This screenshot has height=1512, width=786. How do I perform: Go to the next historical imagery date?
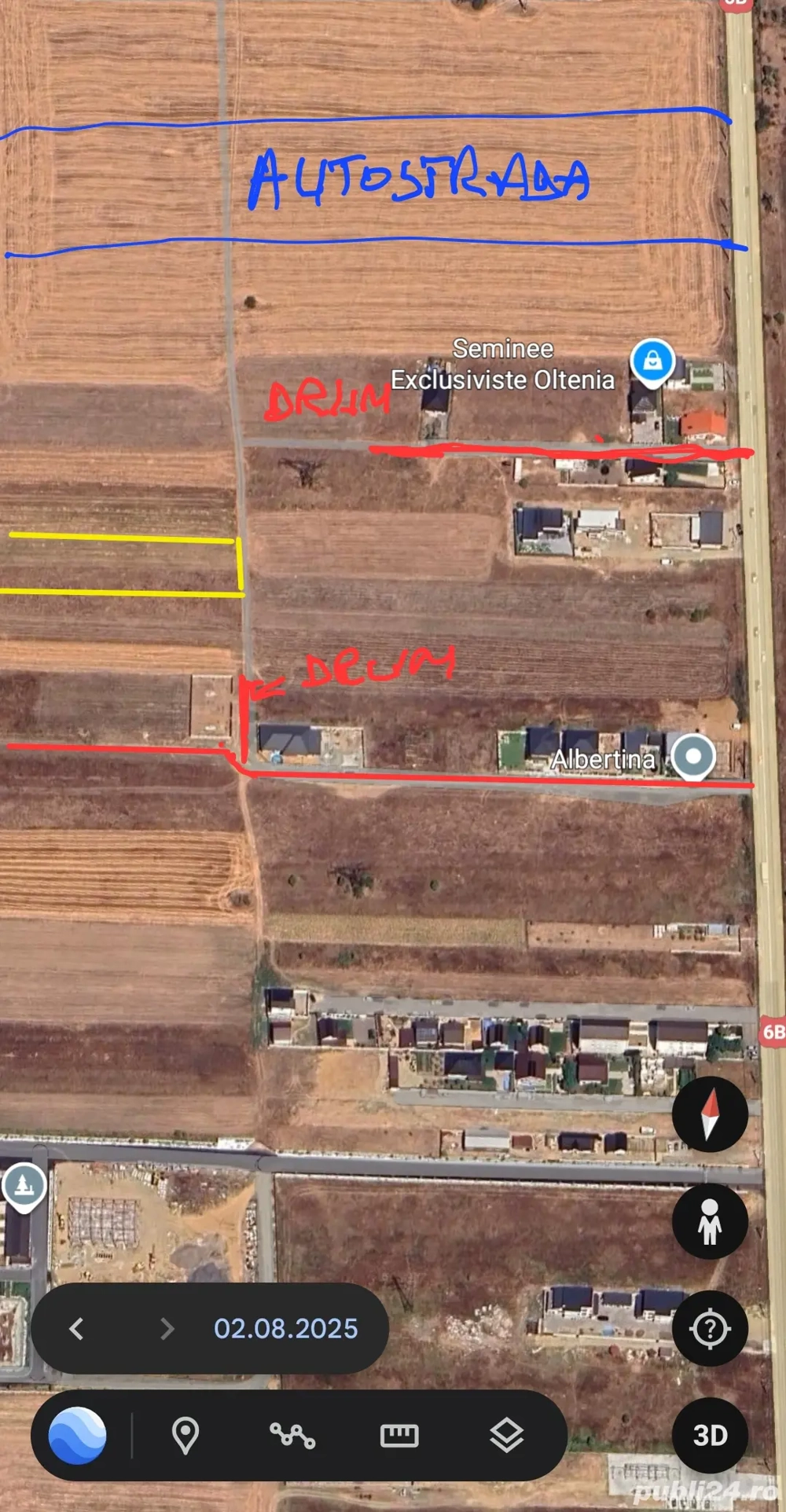point(167,1329)
